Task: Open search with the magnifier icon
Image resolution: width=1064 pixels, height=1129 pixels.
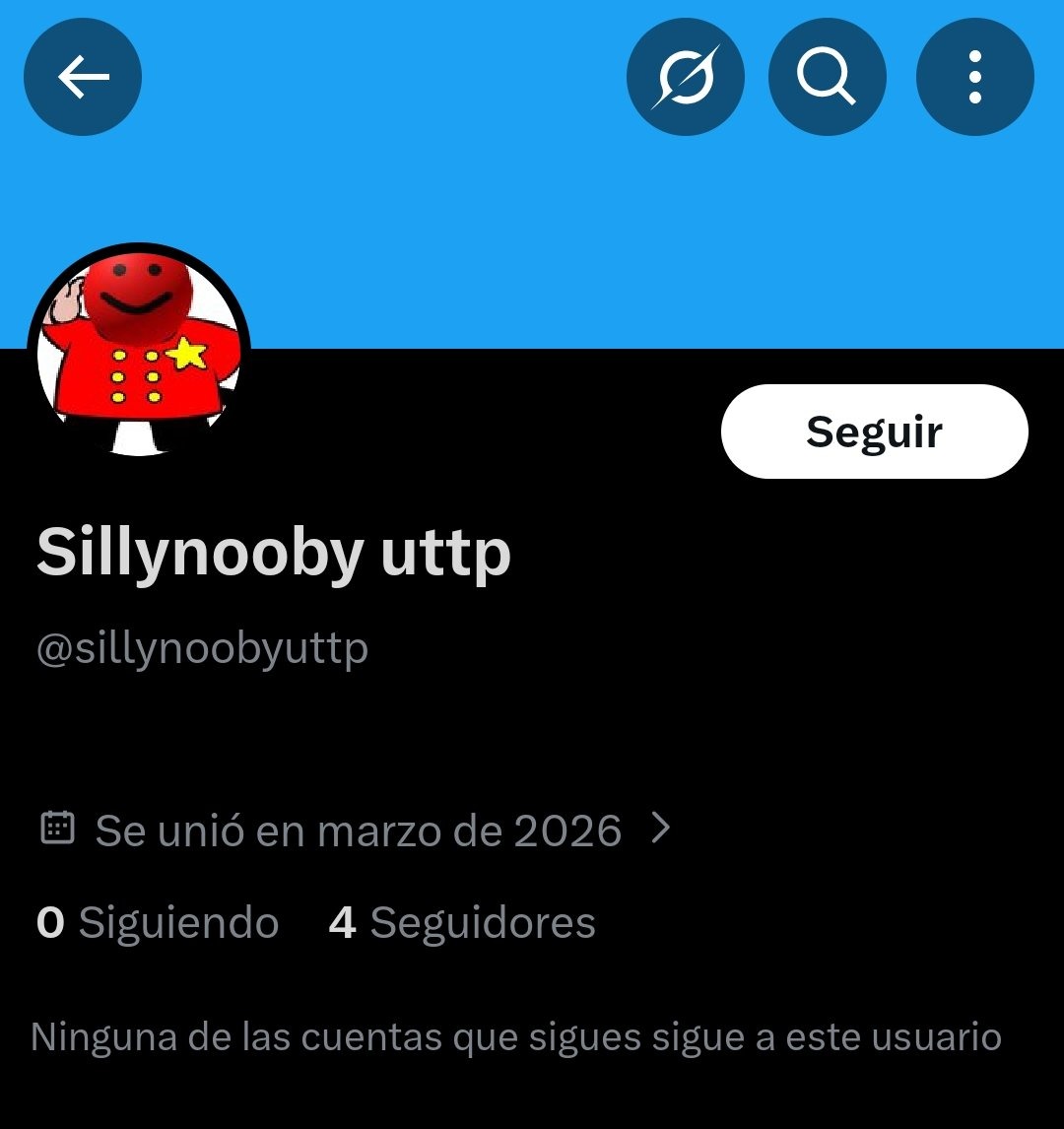Action: pos(828,77)
